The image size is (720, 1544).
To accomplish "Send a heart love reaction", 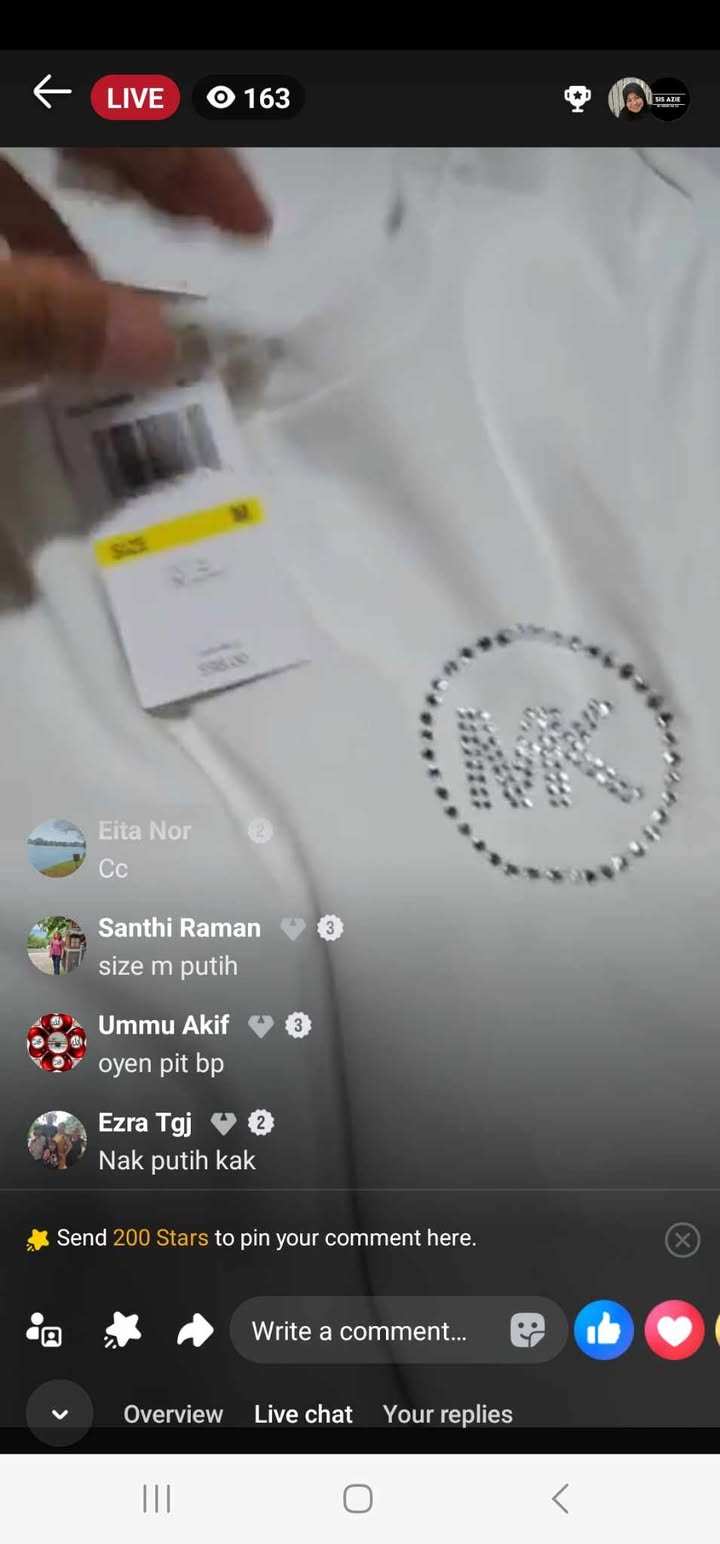I will tap(674, 1331).
